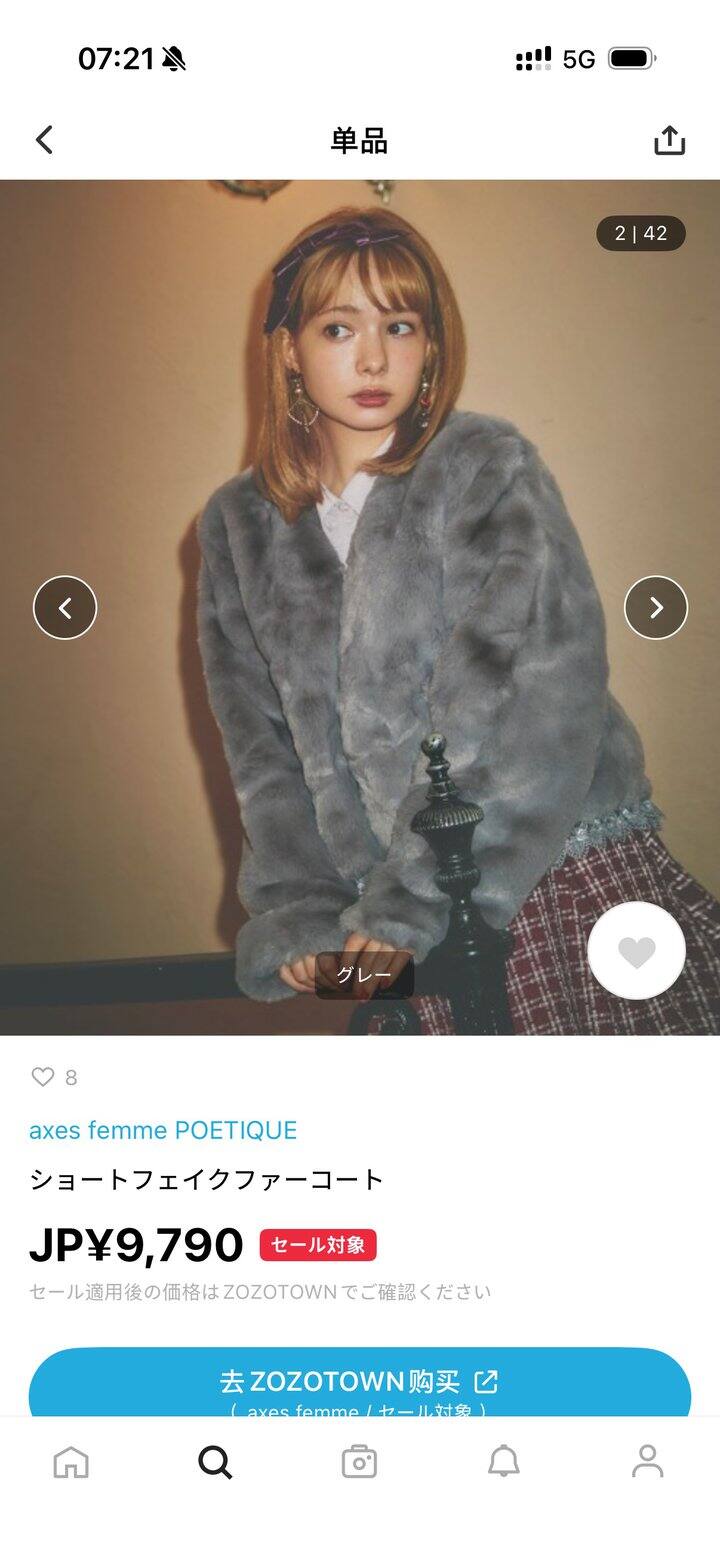The width and height of the screenshot is (720, 1565).
Task: Switch to the Search tab
Action: point(215,1462)
